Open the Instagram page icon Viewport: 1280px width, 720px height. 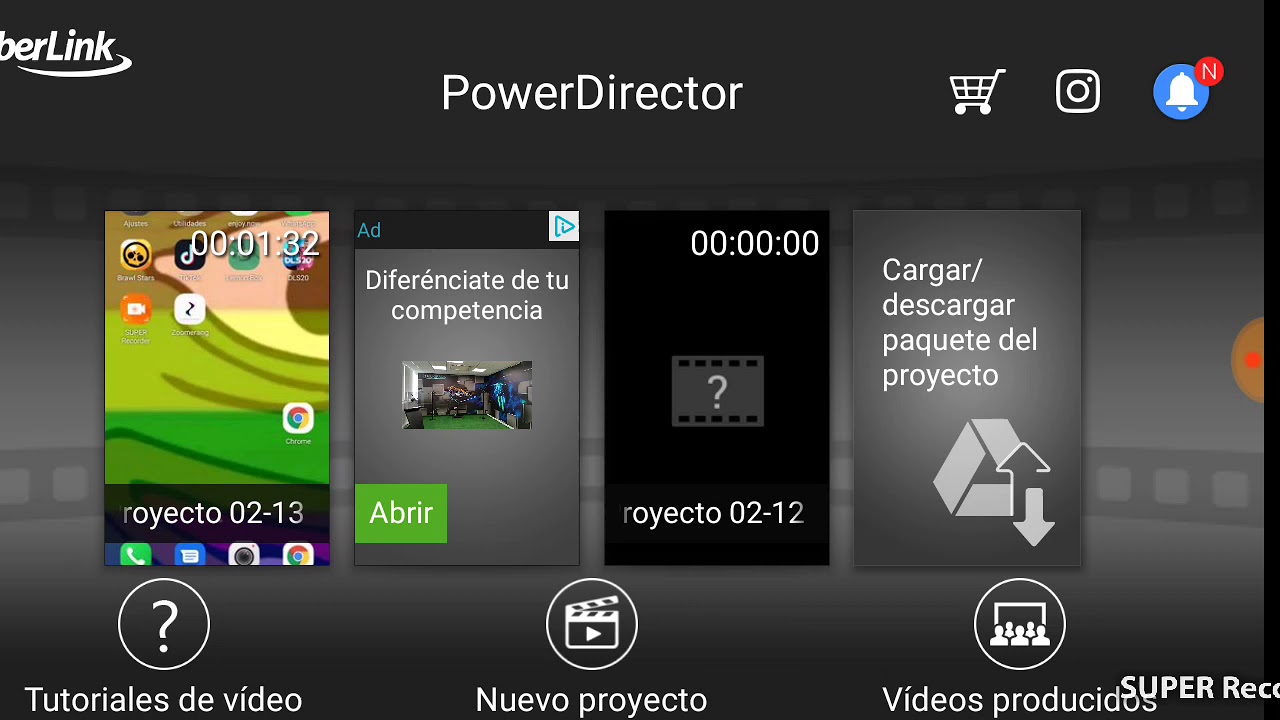coord(1078,92)
